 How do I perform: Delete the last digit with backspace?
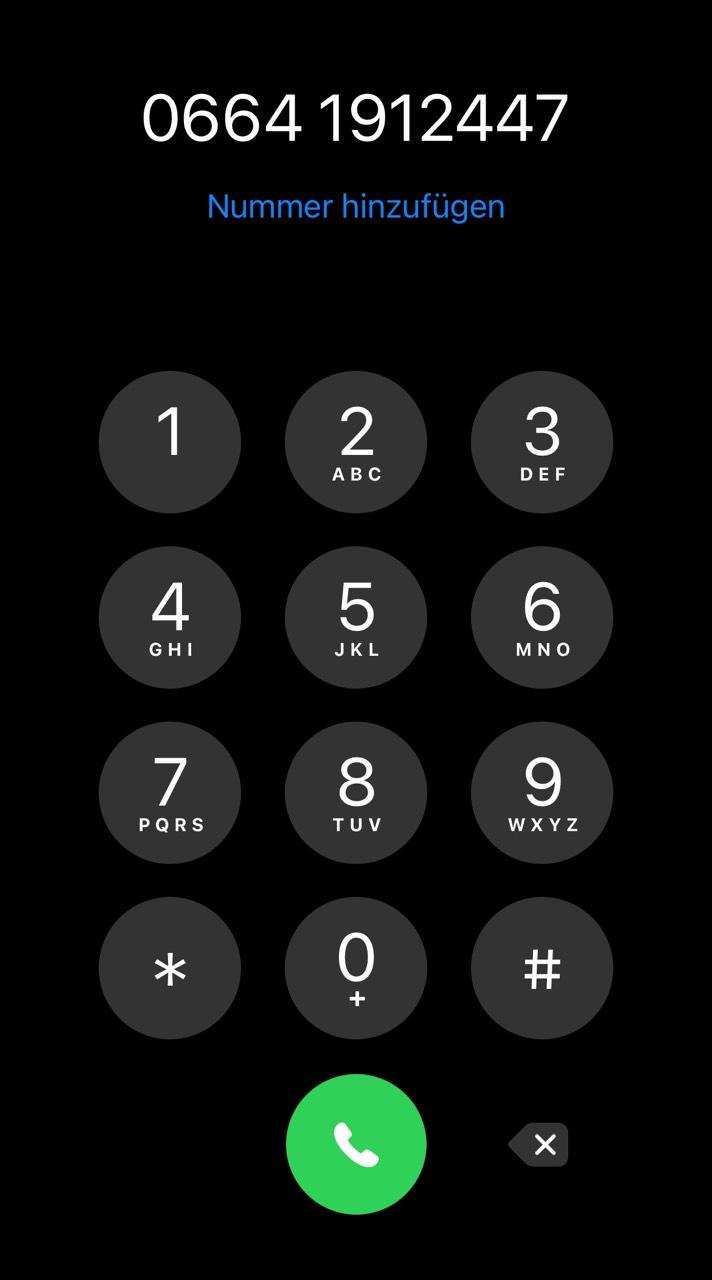[539, 1144]
